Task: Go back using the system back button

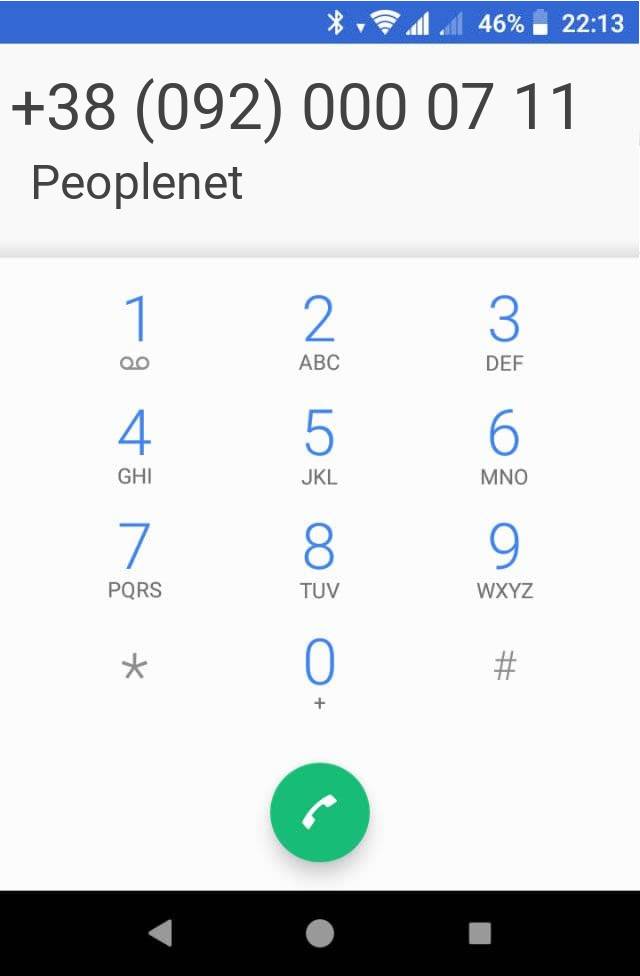Action: (x=160, y=933)
